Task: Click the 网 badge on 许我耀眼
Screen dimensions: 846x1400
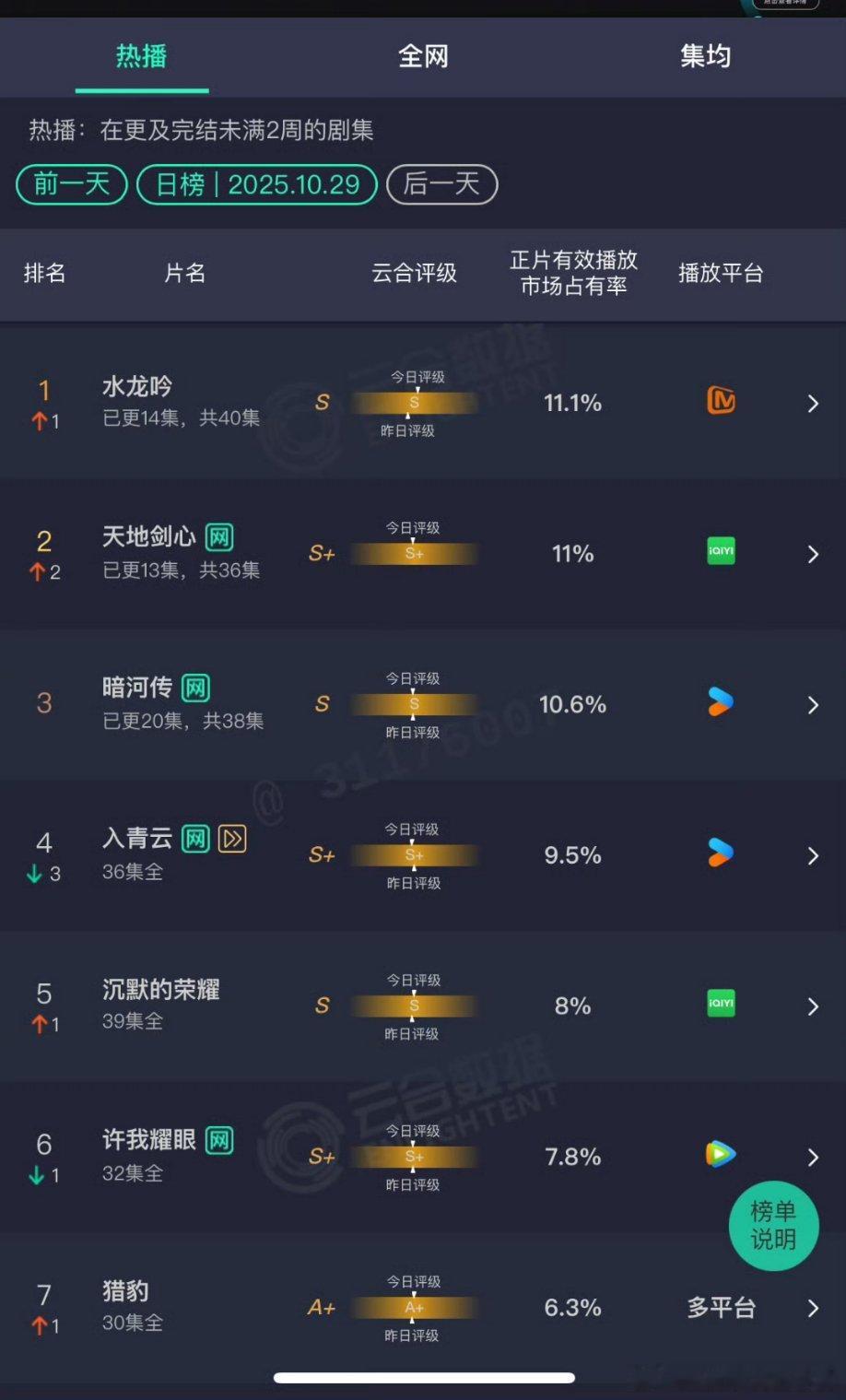Action: 218,1139
